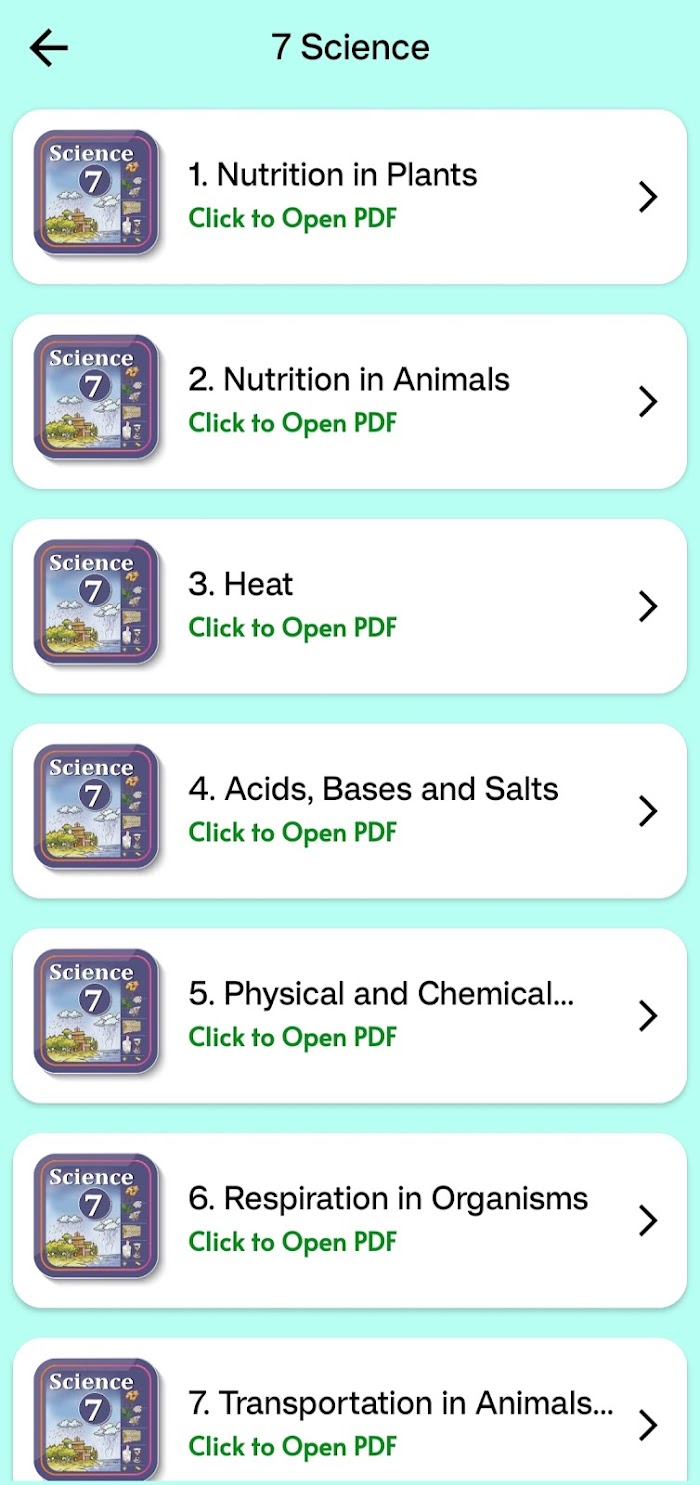Image resolution: width=700 pixels, height=1485 pixels.
Task: Open Acids, Bases and Salts chapter
Action: (350, 811)
